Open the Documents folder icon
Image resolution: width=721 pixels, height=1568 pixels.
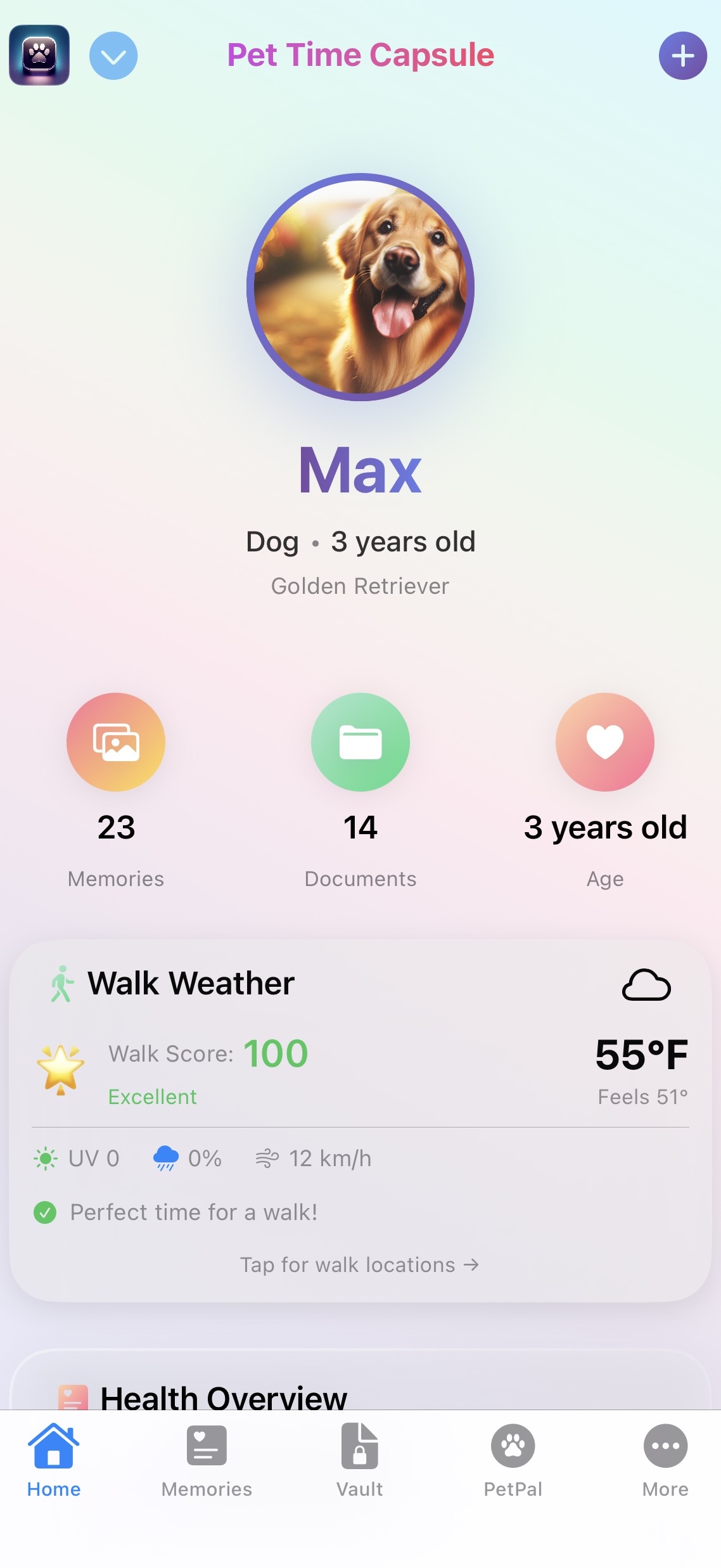360,742
